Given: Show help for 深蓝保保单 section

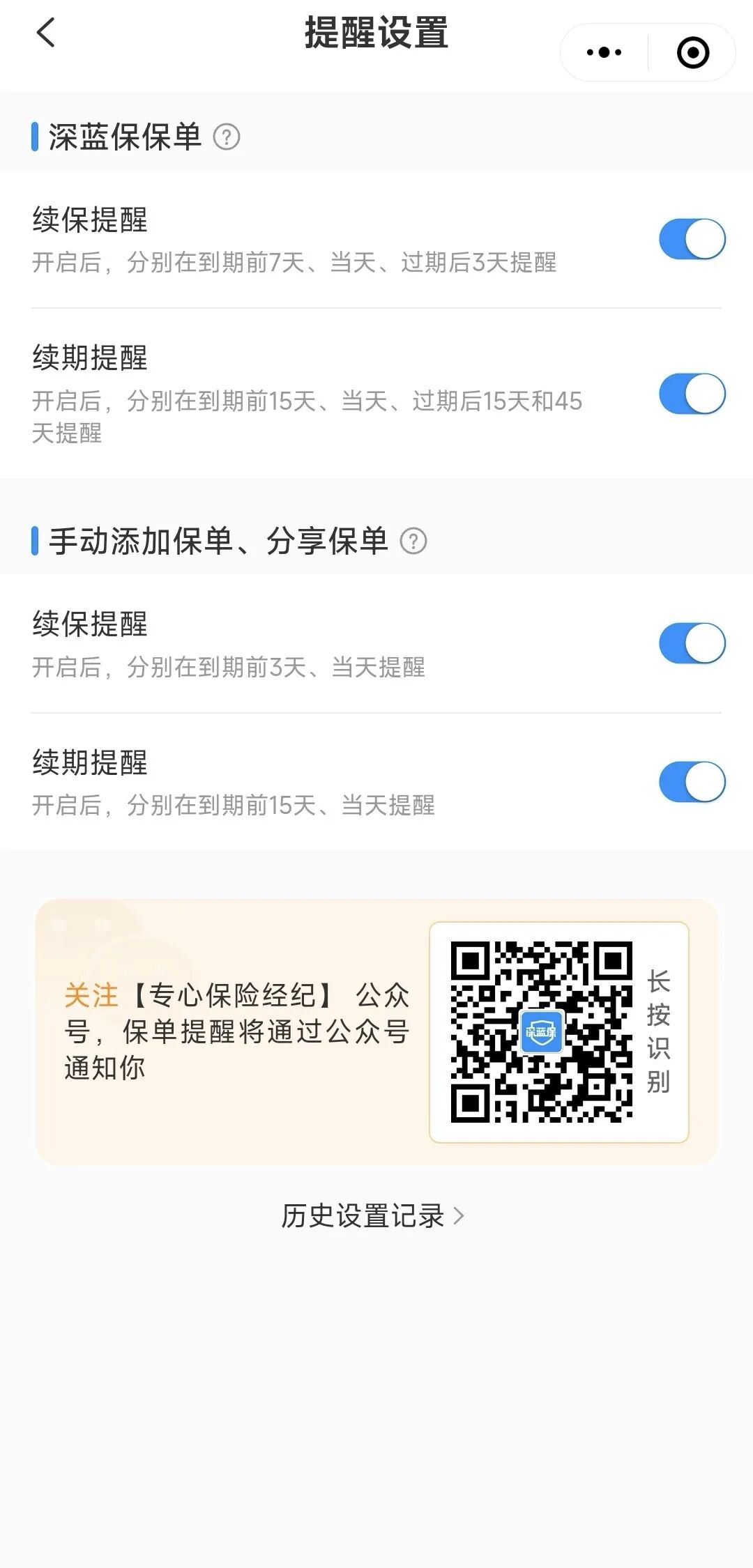Looking at the screenshot, I should (227, 137).
